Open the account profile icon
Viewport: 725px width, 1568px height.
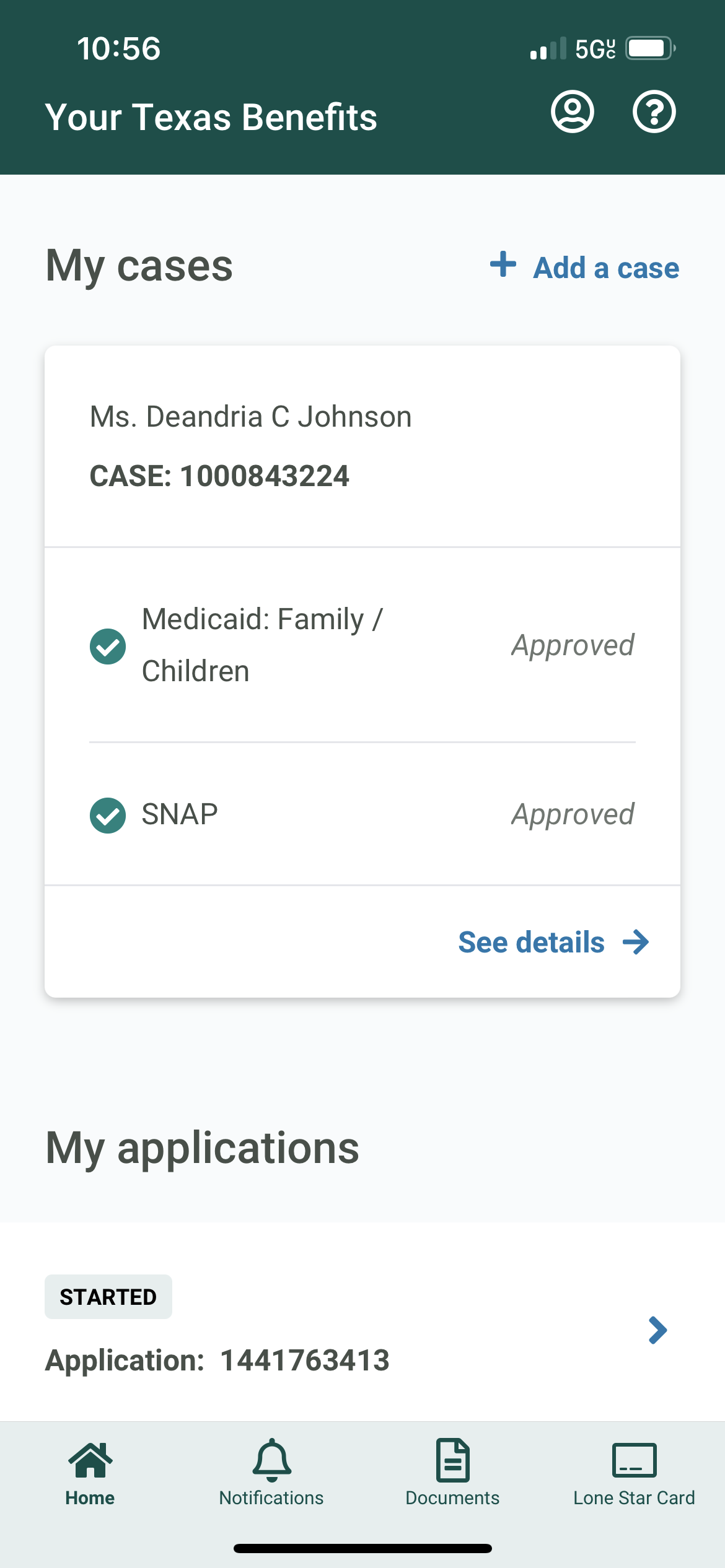click(573, 112)
